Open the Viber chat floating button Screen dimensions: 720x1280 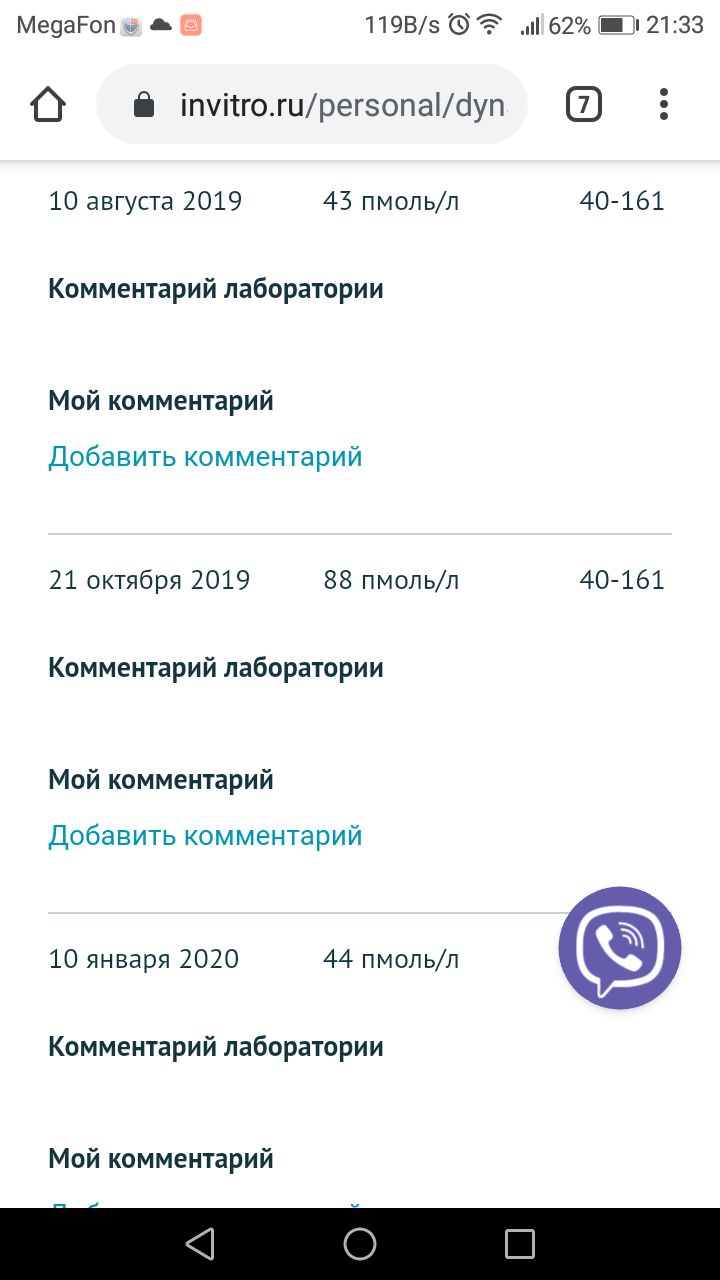tap(619, 947)
